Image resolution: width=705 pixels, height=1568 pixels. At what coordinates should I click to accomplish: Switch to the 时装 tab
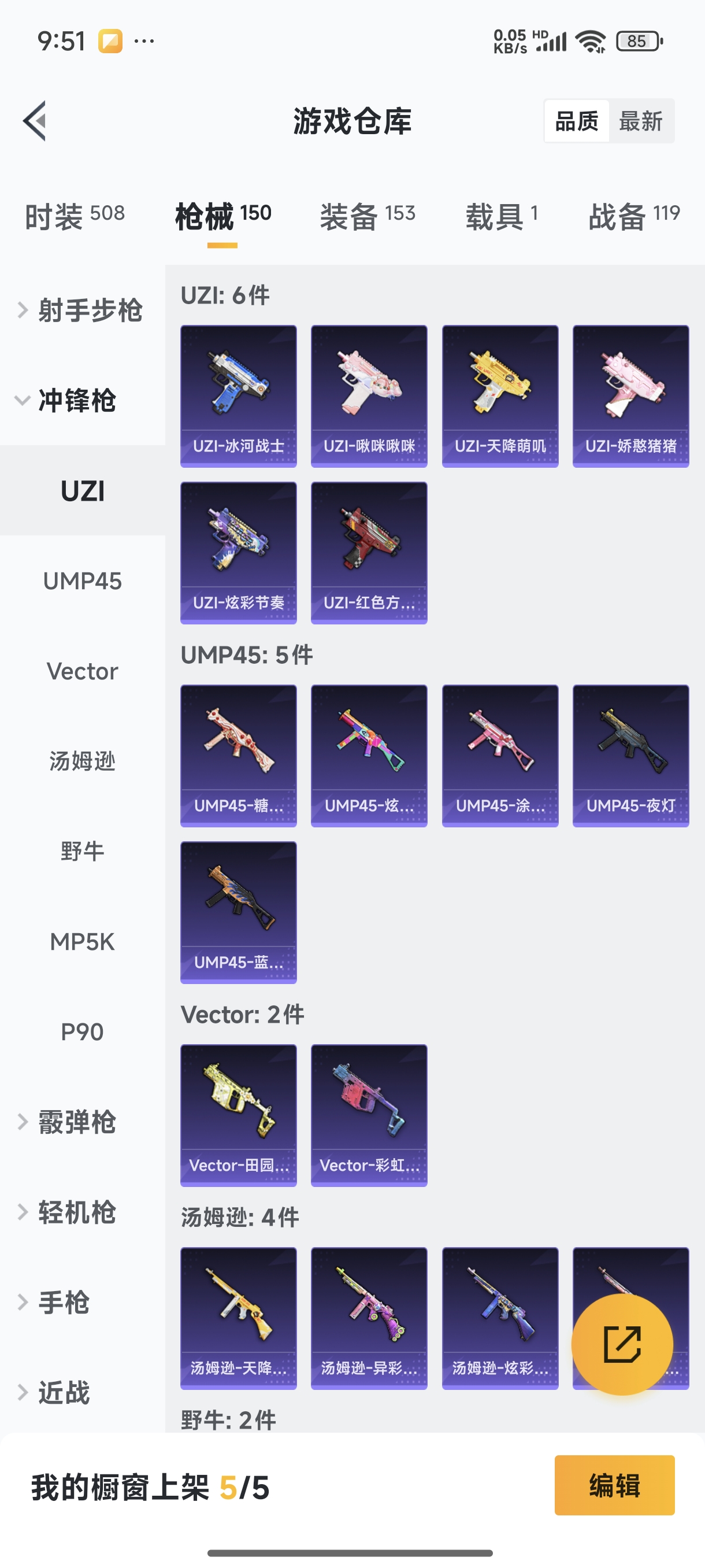[x=74, y=216]
